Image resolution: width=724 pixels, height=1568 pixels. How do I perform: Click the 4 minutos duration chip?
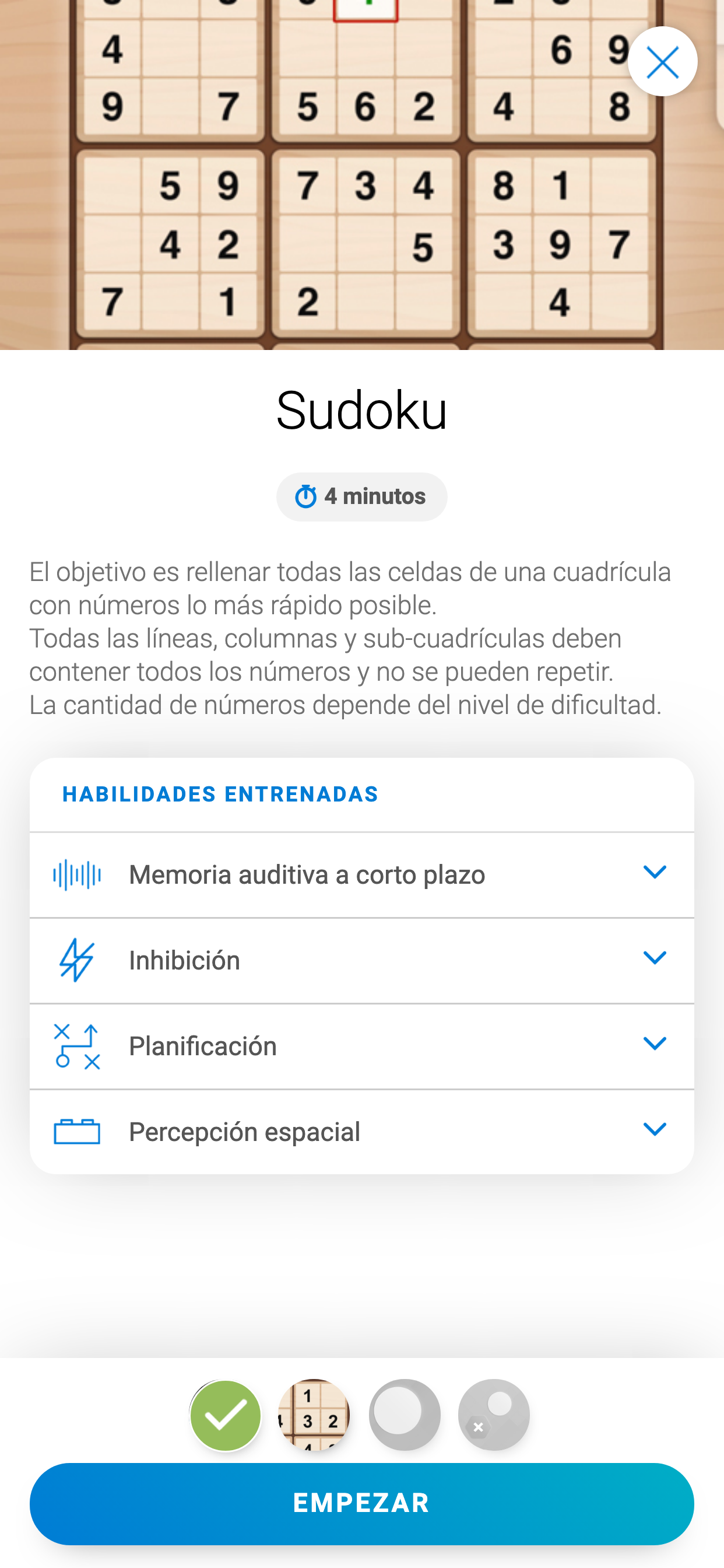[x=361, y=496]
